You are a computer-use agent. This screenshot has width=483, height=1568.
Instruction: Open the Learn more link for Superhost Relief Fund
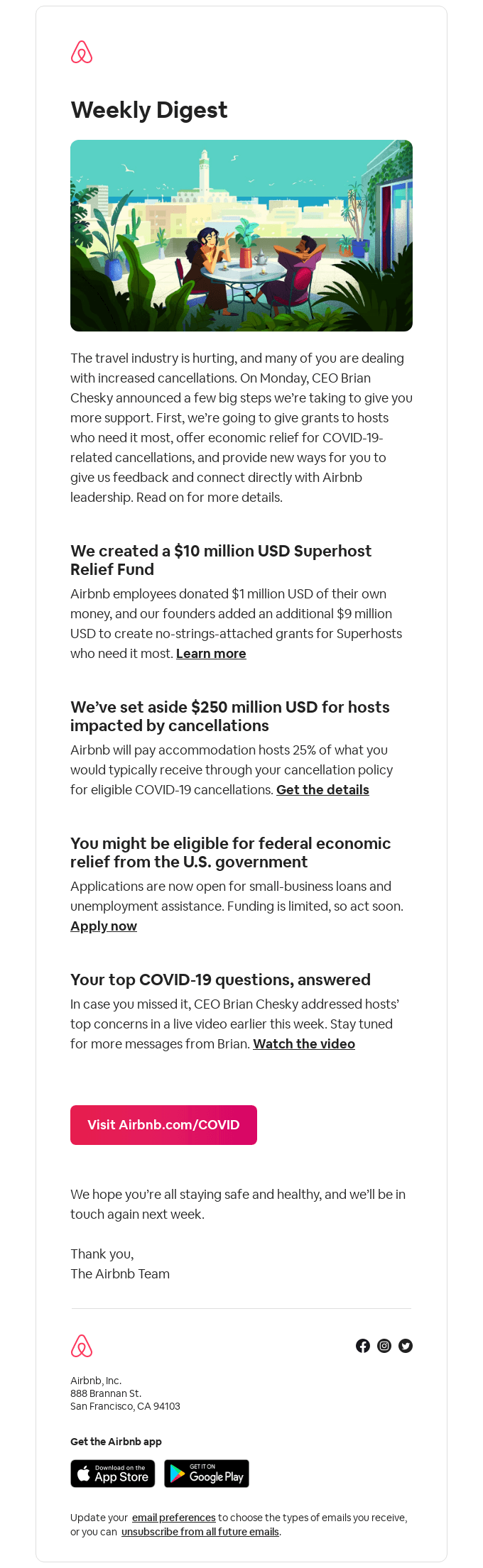click(x=211, y=654)
